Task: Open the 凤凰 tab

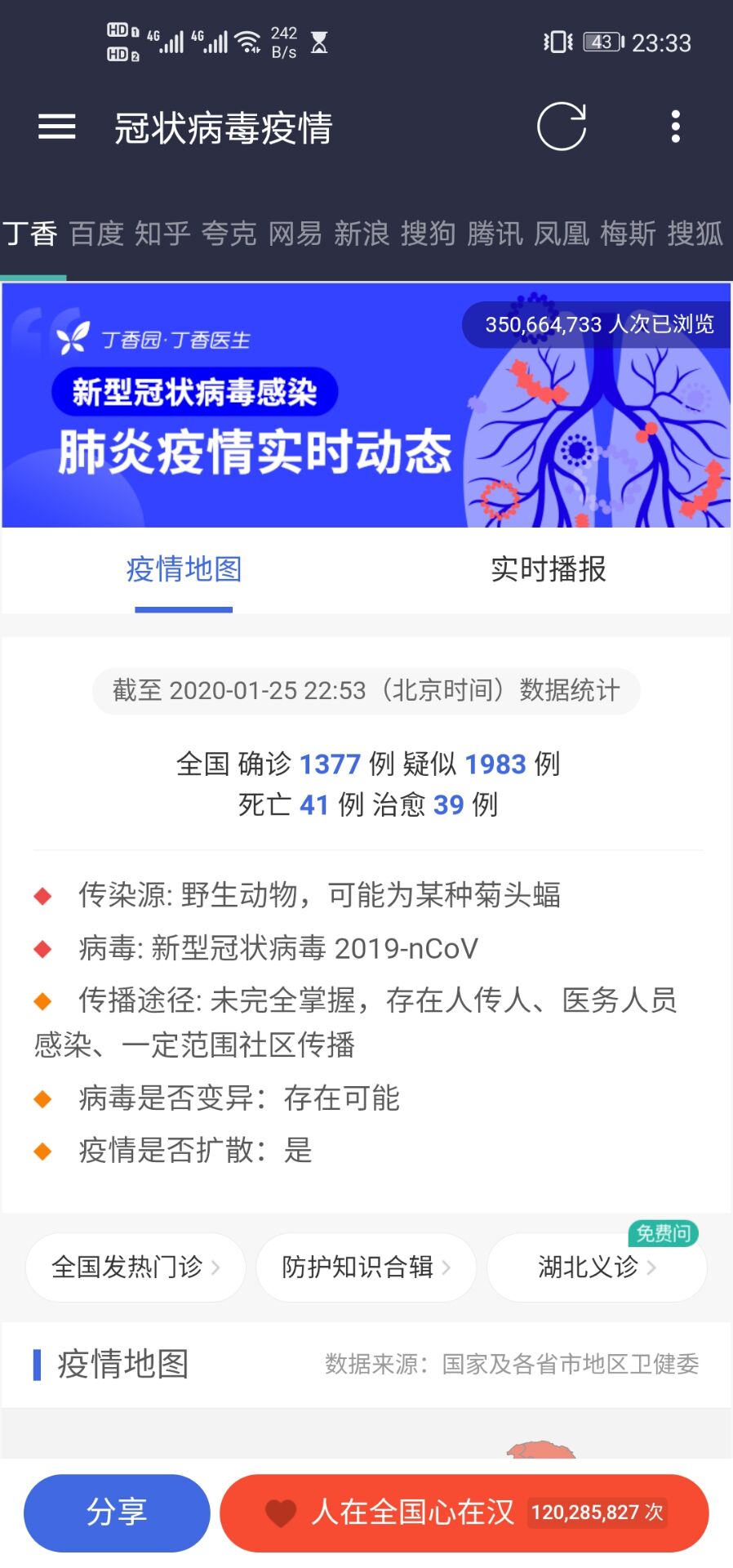Action: 562,234
